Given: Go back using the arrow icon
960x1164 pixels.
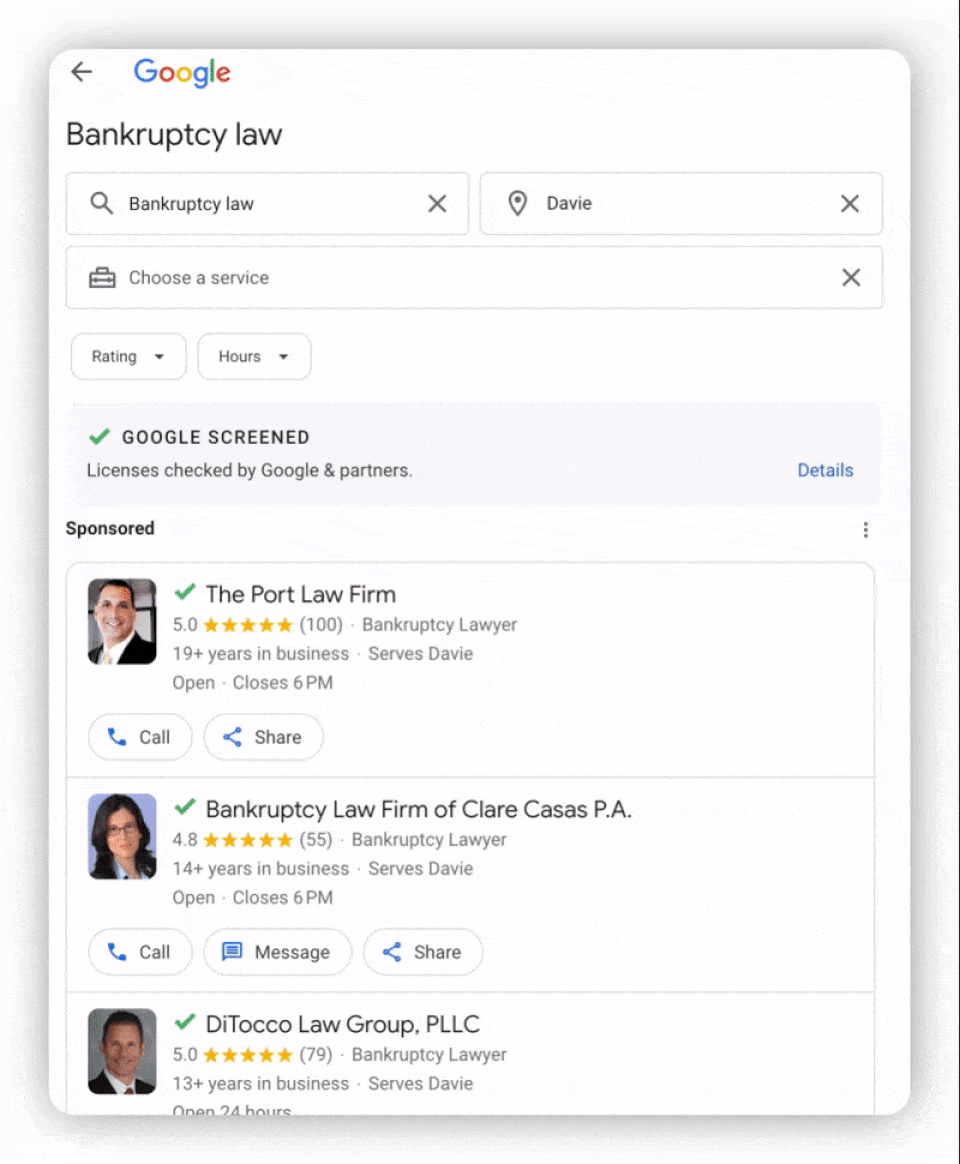Looking at the screenshot, I should point(82,72).
